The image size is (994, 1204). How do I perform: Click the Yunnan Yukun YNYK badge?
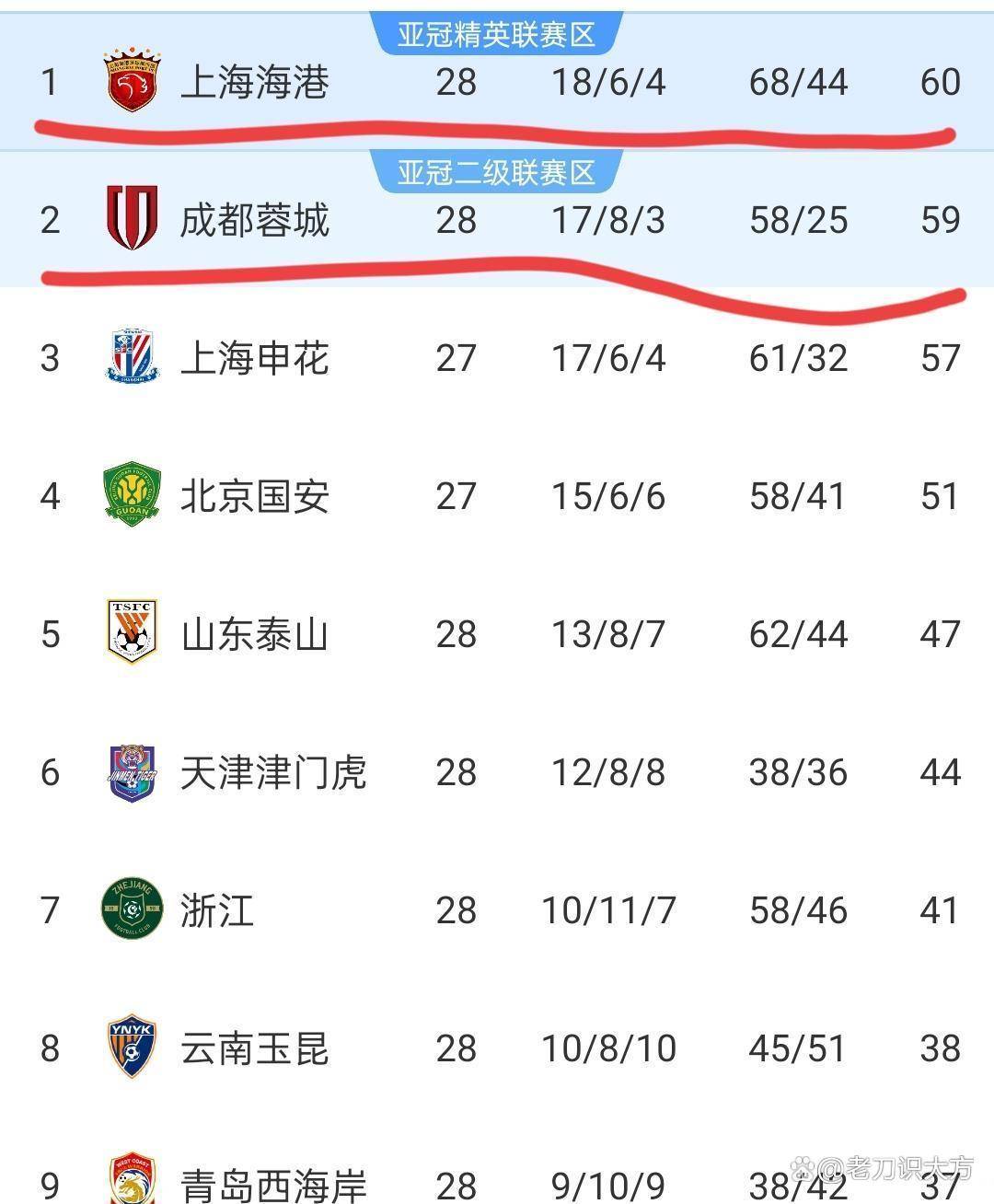pyautogui.click(x=131, y=1048)
